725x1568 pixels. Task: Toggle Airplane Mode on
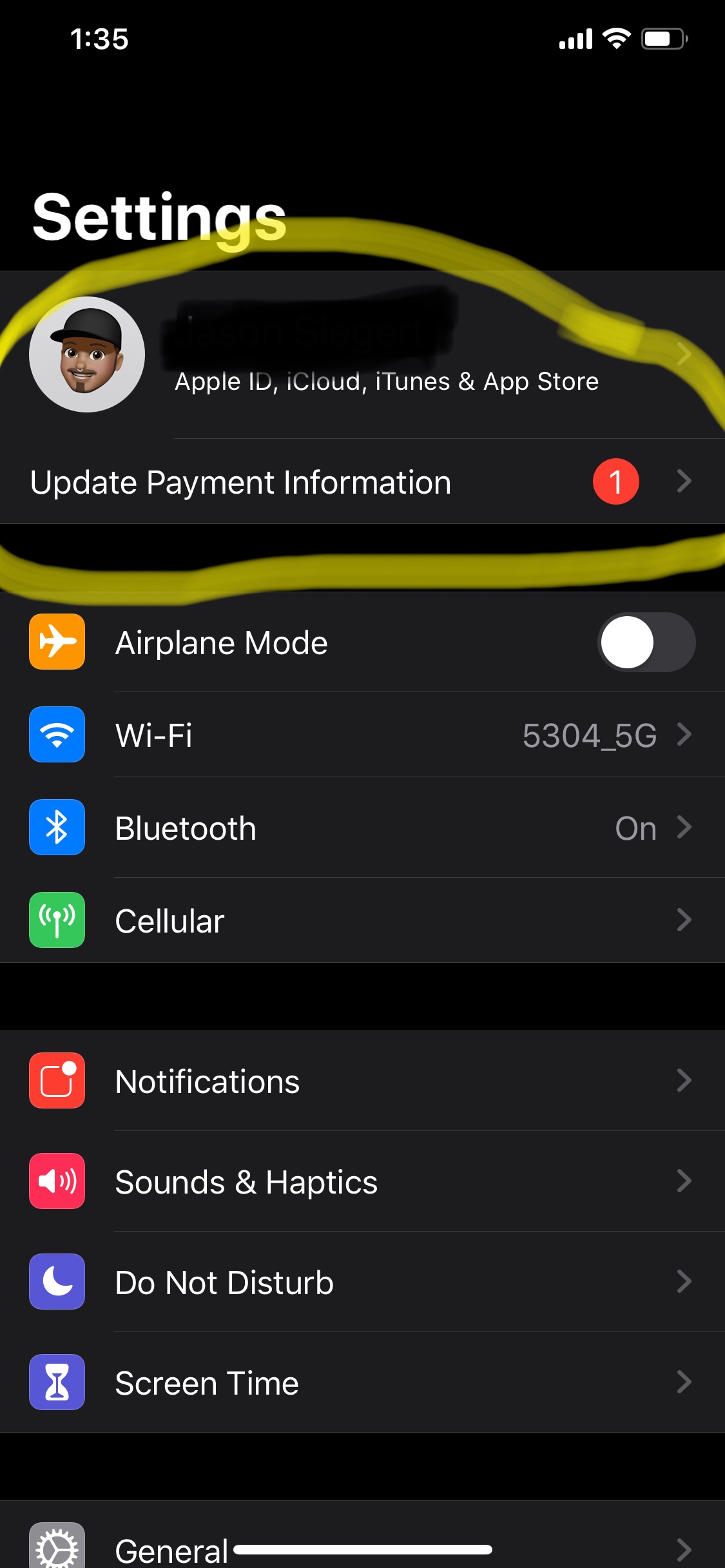click(x=646, y=643)
